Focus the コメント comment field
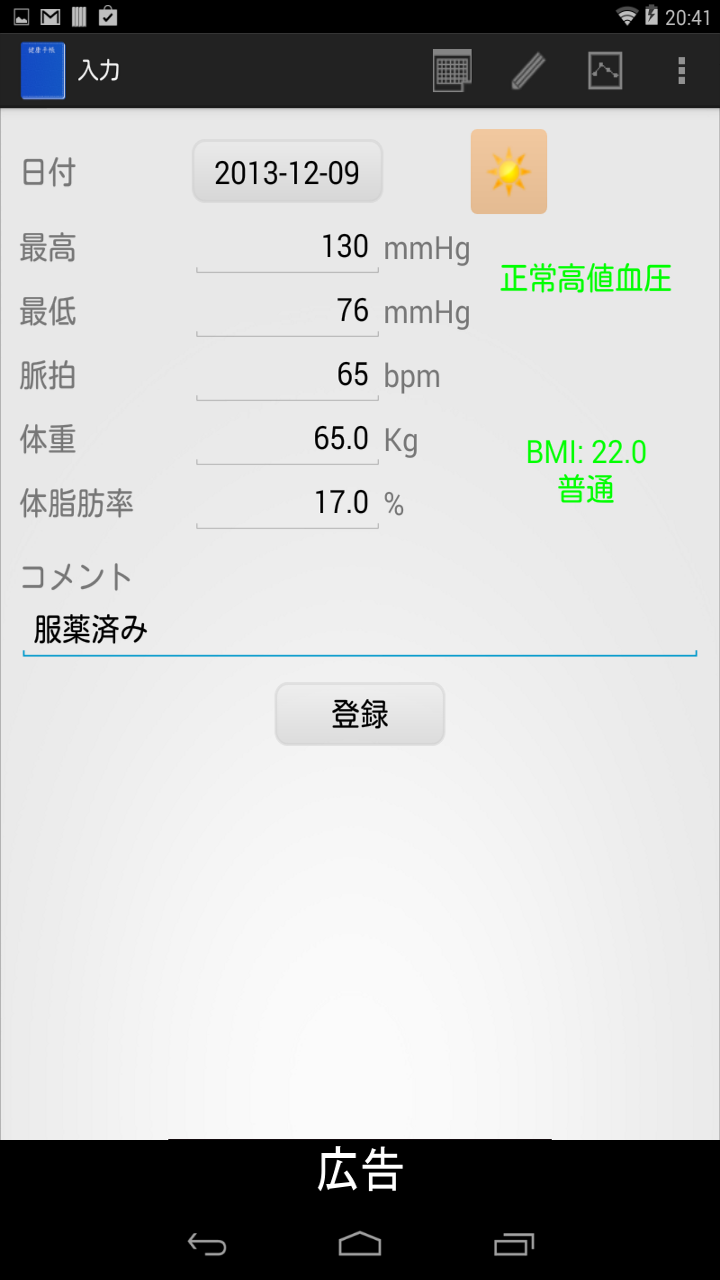 click(x=360, y=631)
